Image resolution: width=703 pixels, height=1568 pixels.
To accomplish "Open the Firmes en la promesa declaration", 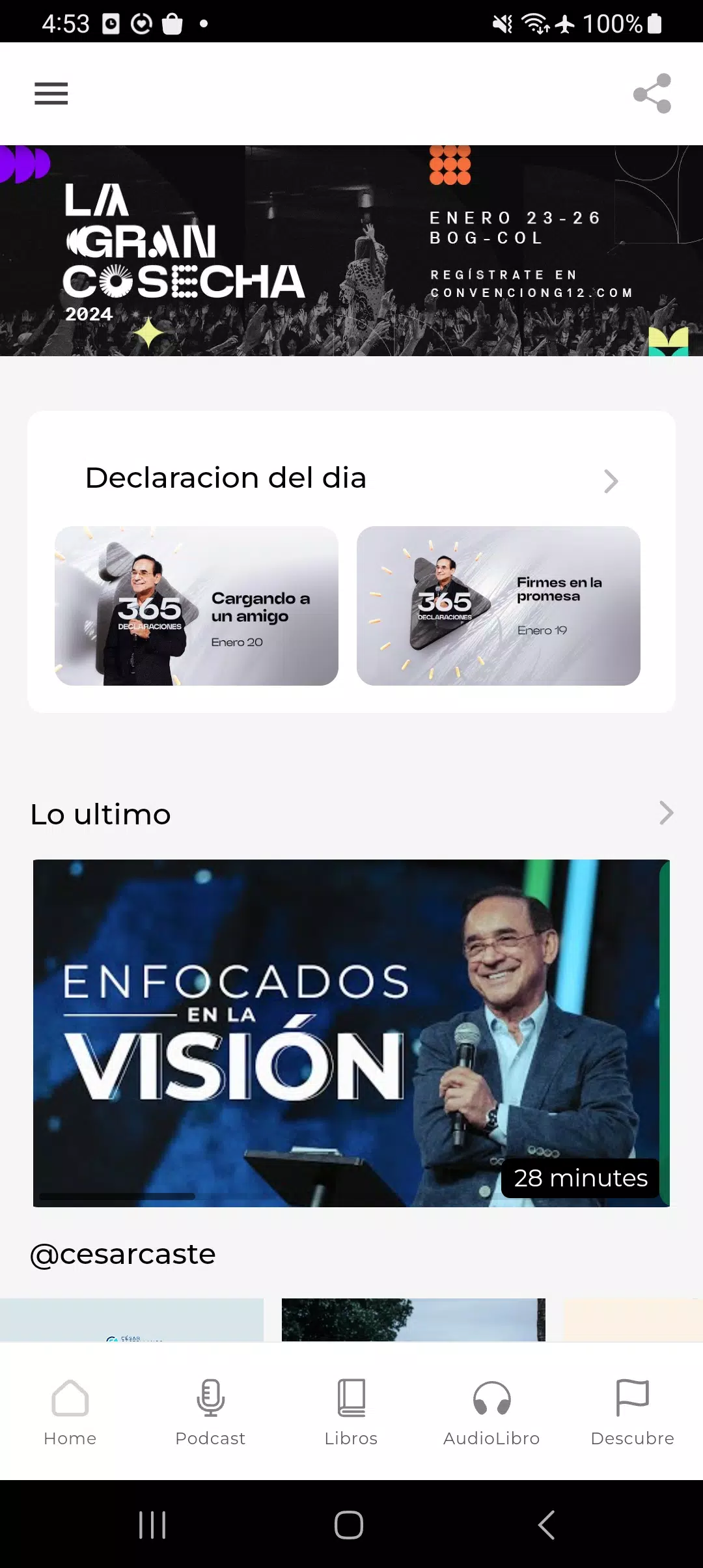I will point(499,607).
